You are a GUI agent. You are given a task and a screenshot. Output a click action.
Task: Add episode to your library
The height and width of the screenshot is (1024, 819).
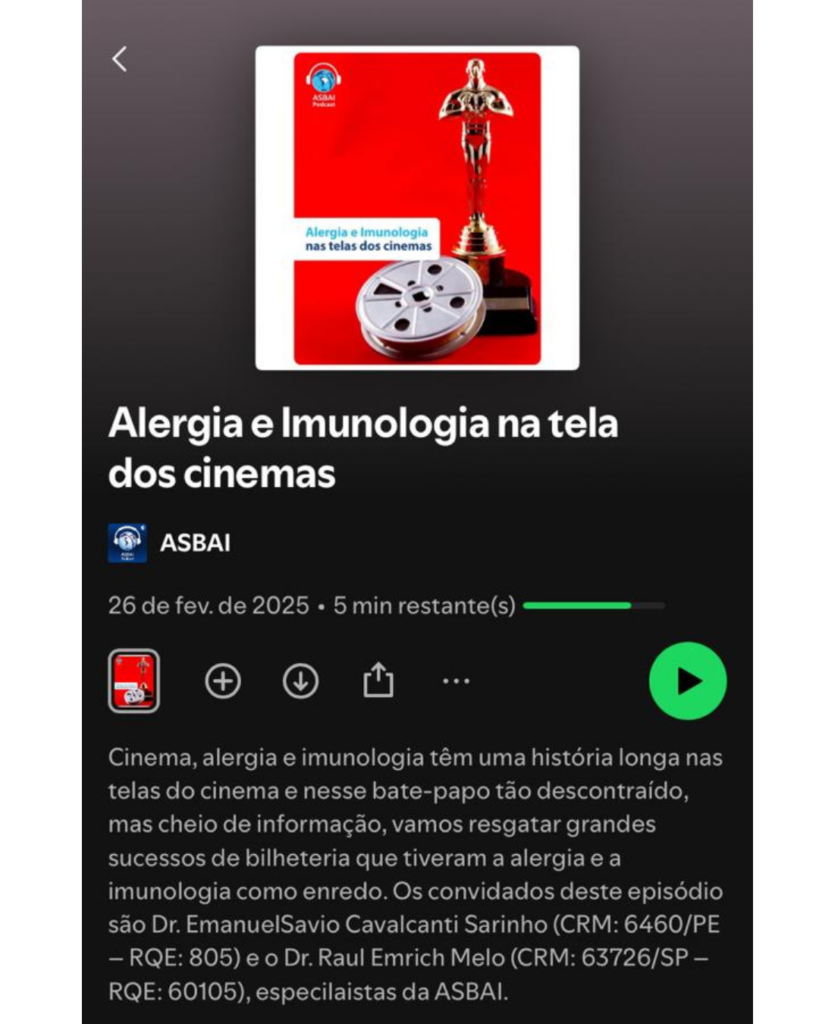223,681
